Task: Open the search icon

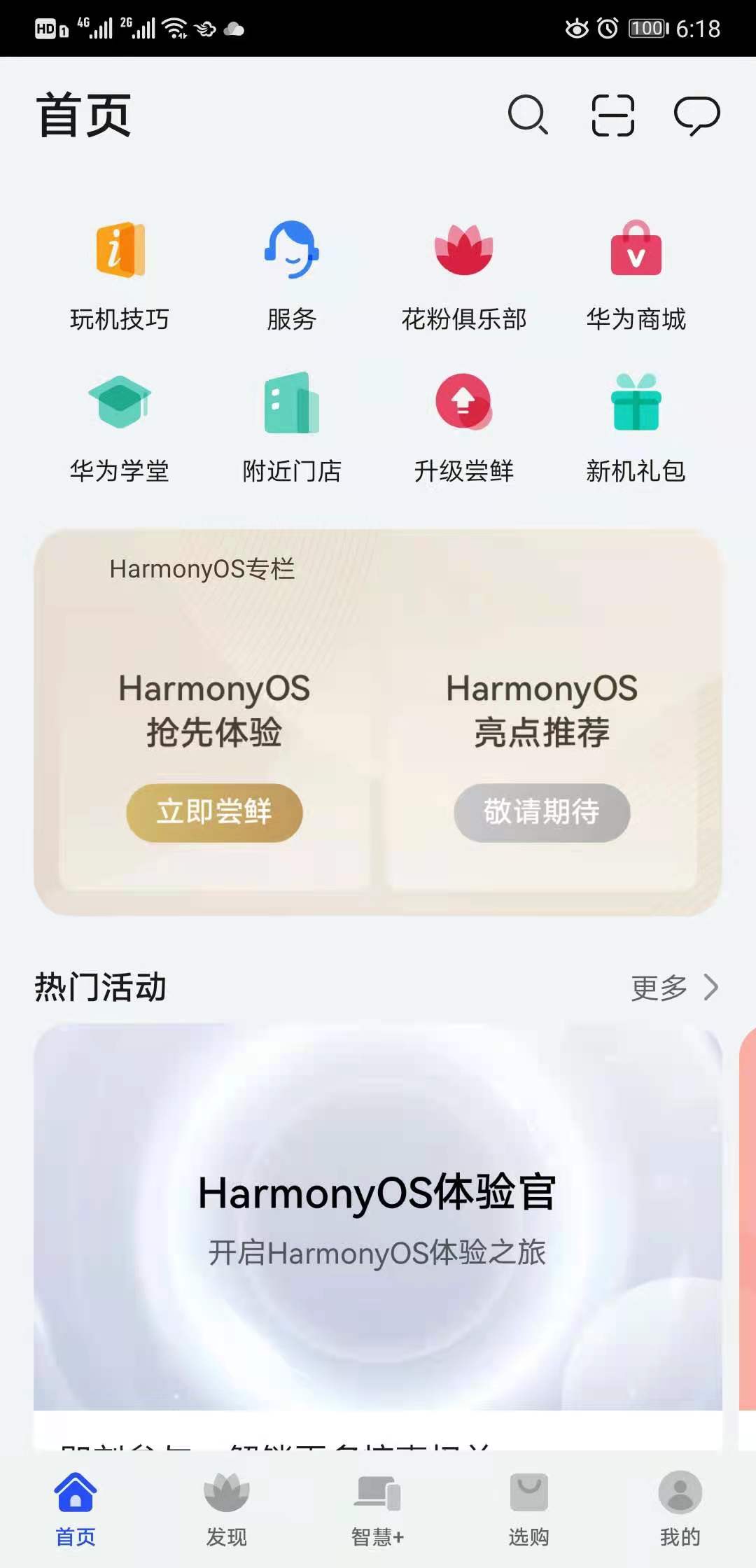Action: [x=528, y=116]
